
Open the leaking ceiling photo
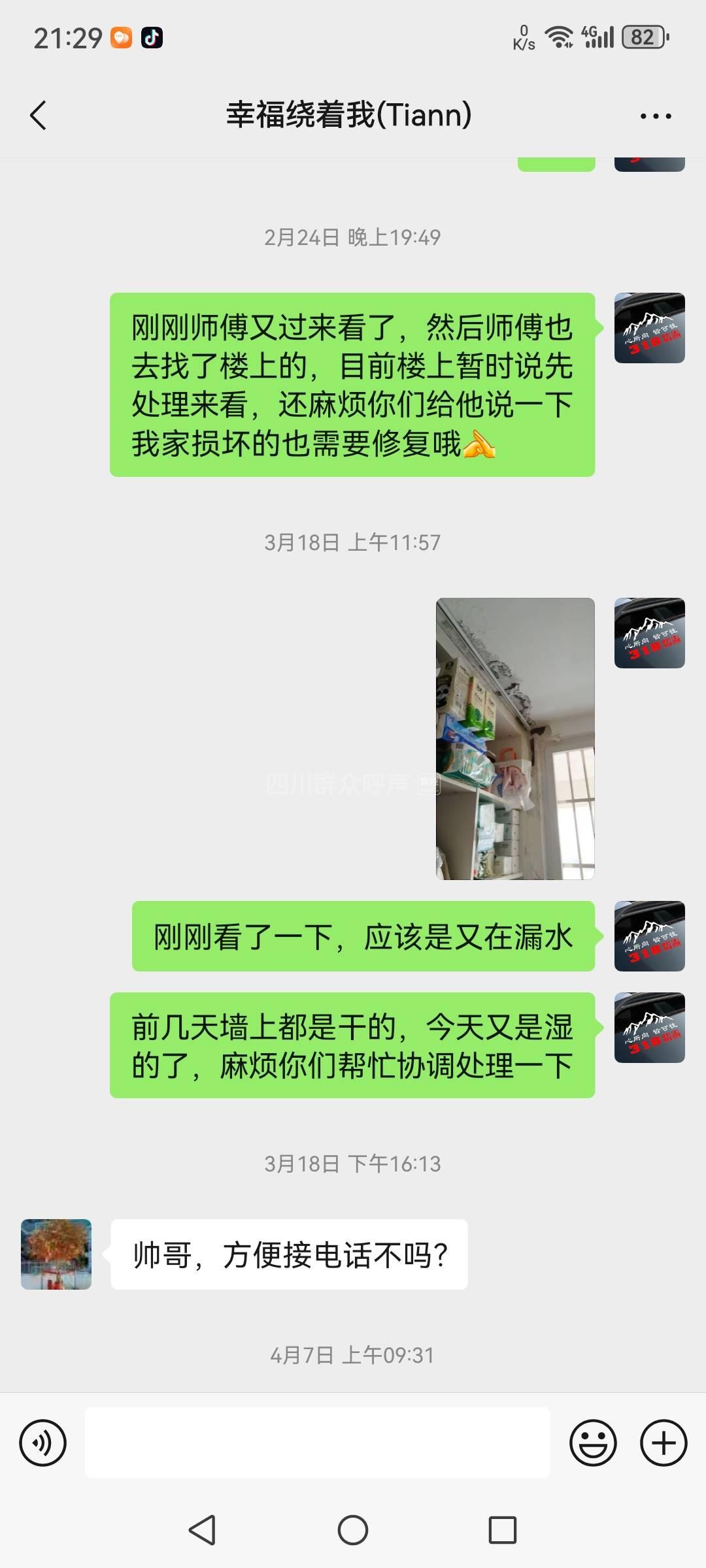click(x=515, y=738)
